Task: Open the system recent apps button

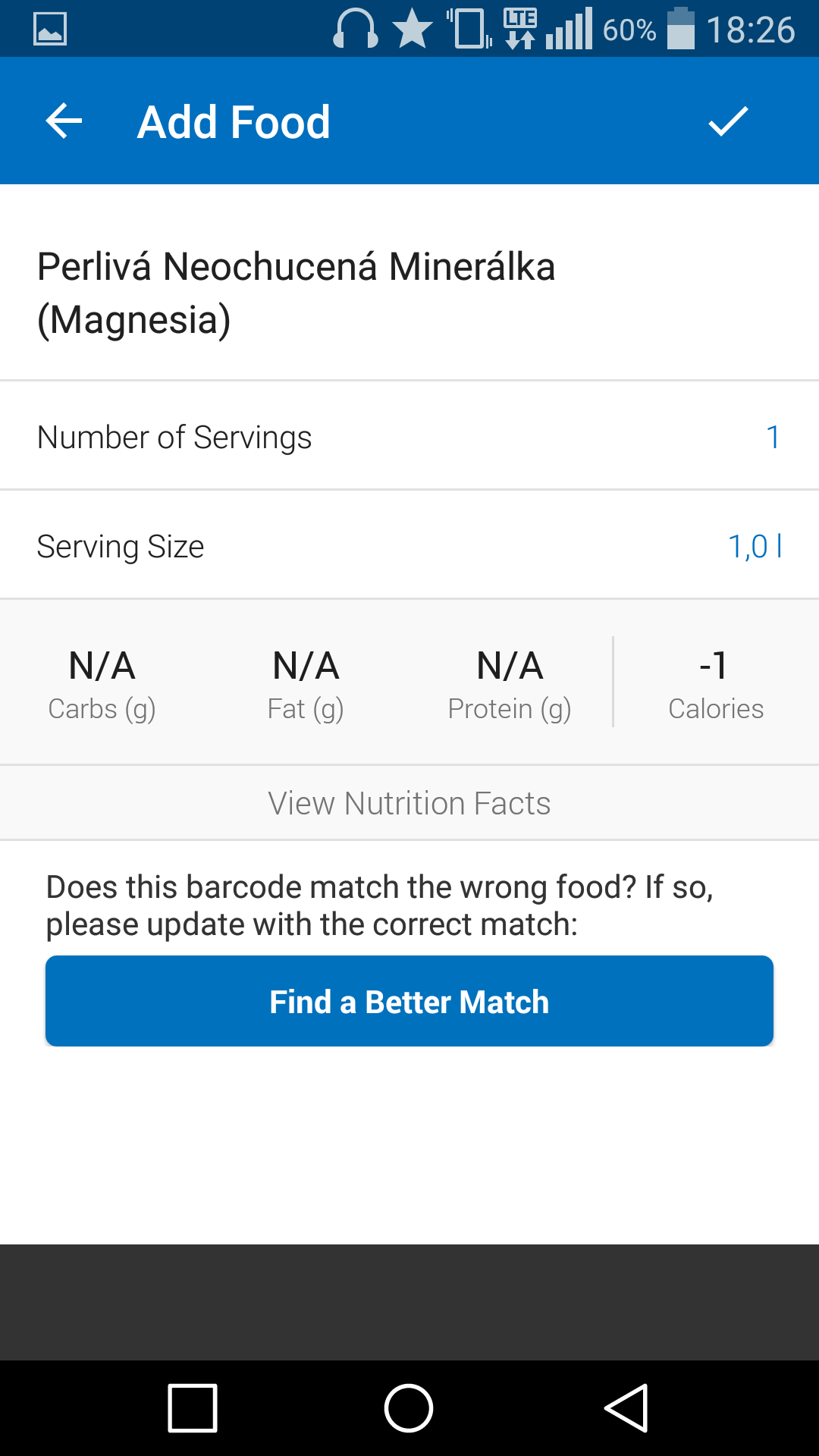Action: tap(193, 1408)
